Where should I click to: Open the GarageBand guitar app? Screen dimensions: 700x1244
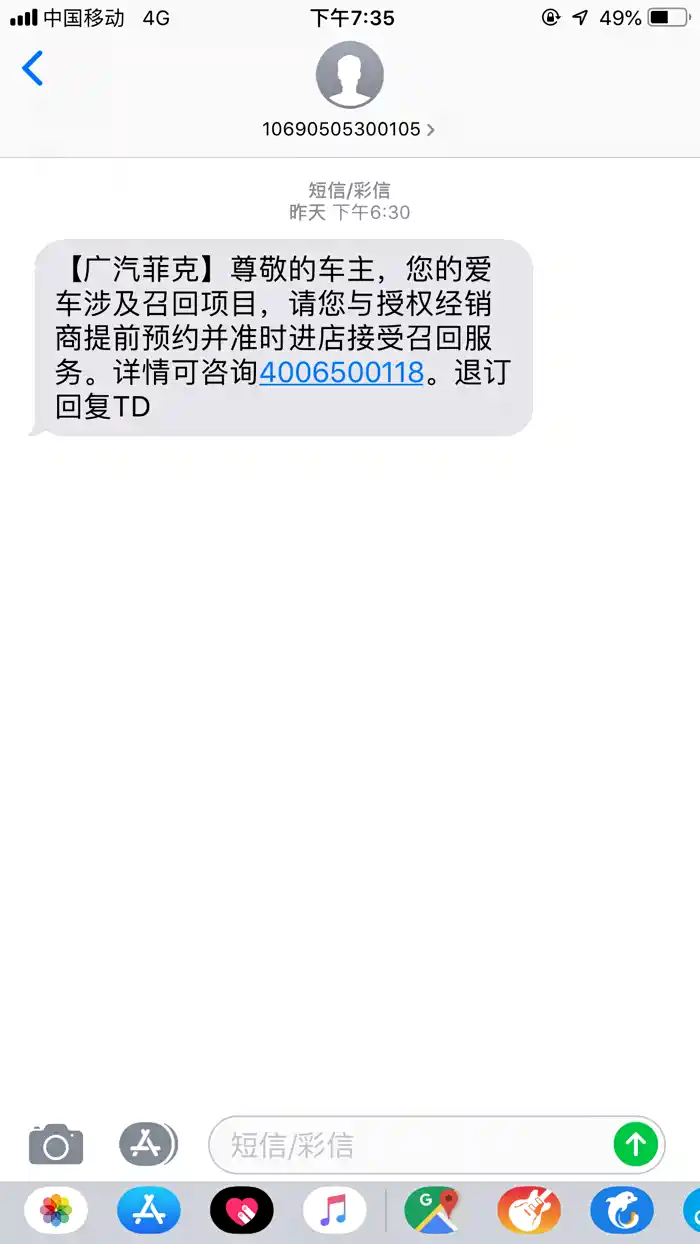528,1212
